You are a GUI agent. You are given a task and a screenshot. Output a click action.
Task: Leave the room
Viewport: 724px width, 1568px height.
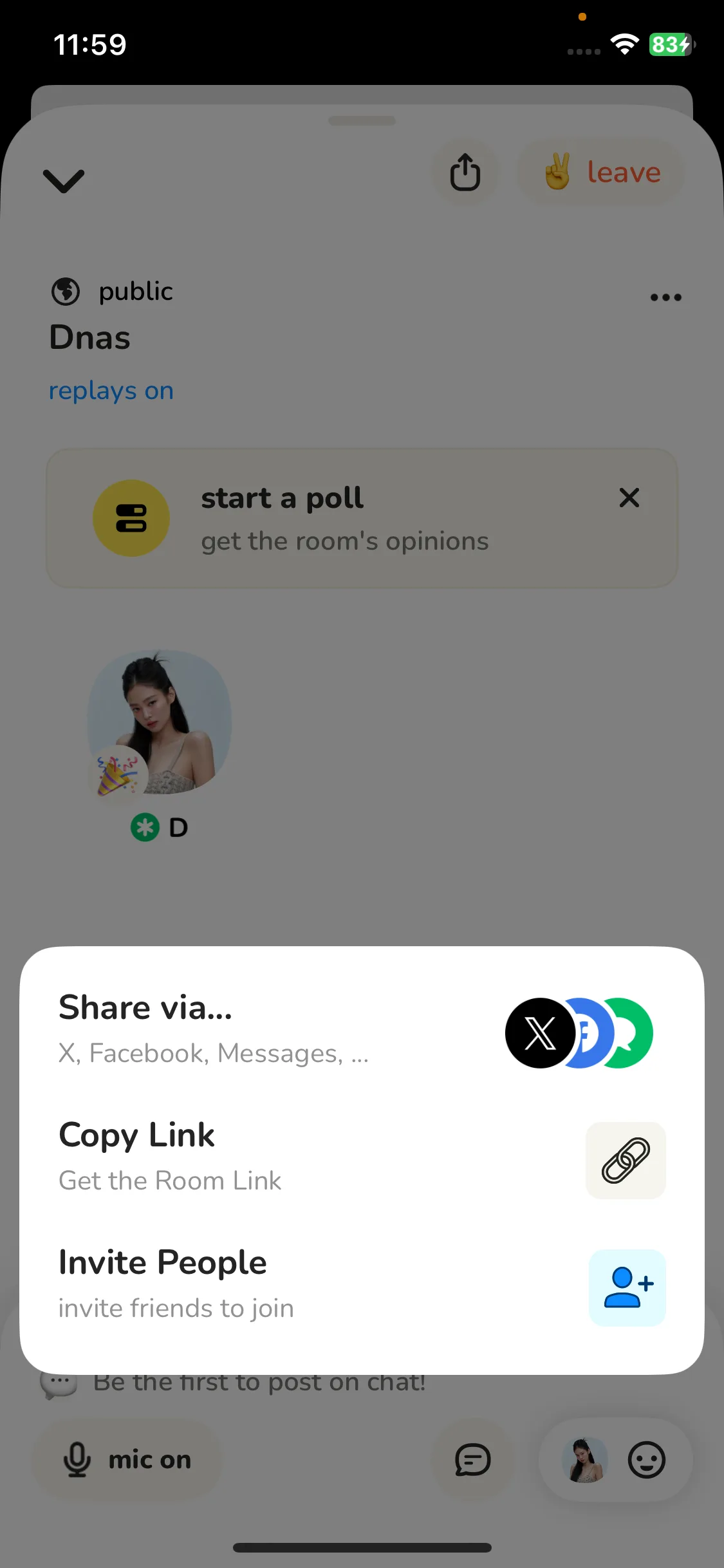point(601,173)
